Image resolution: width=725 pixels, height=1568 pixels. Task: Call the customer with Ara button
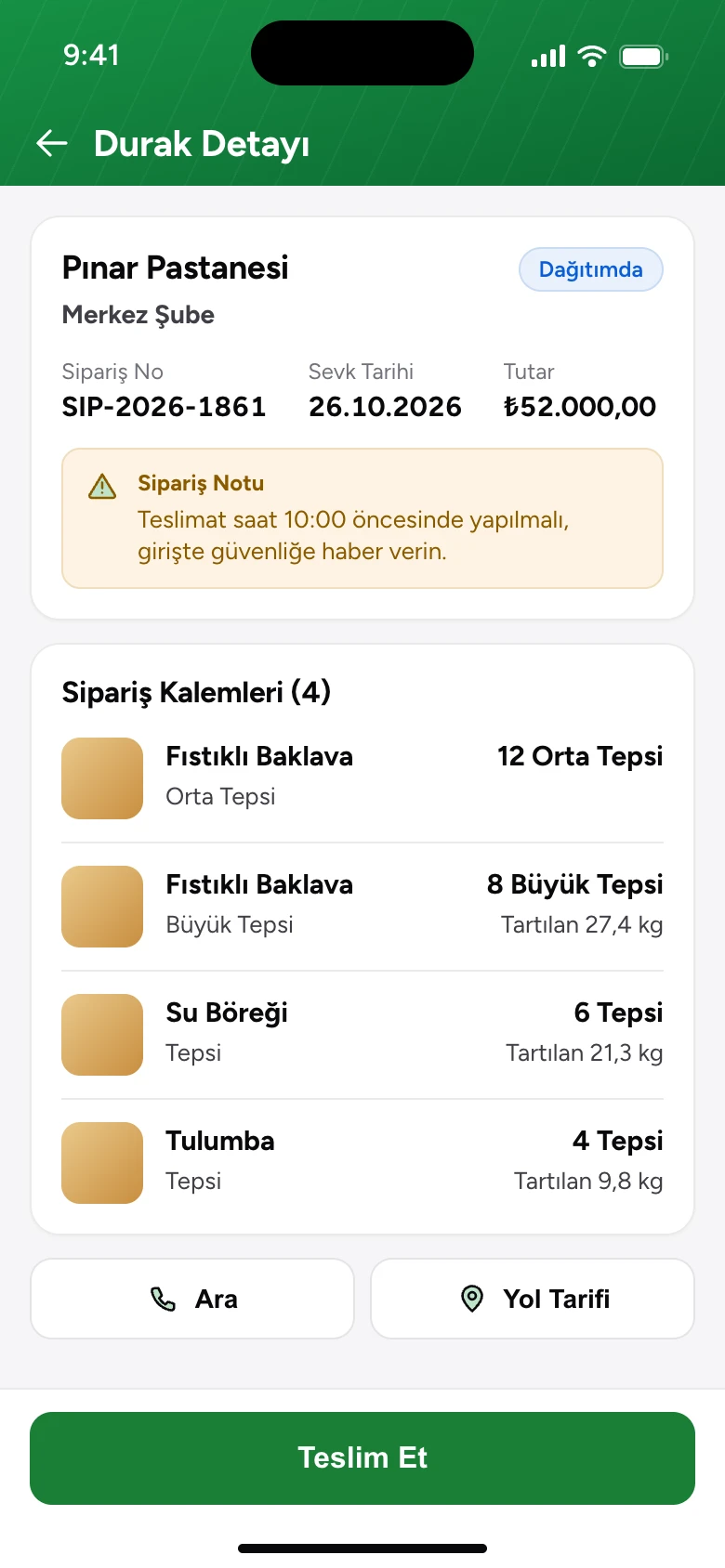point(192,1299)
